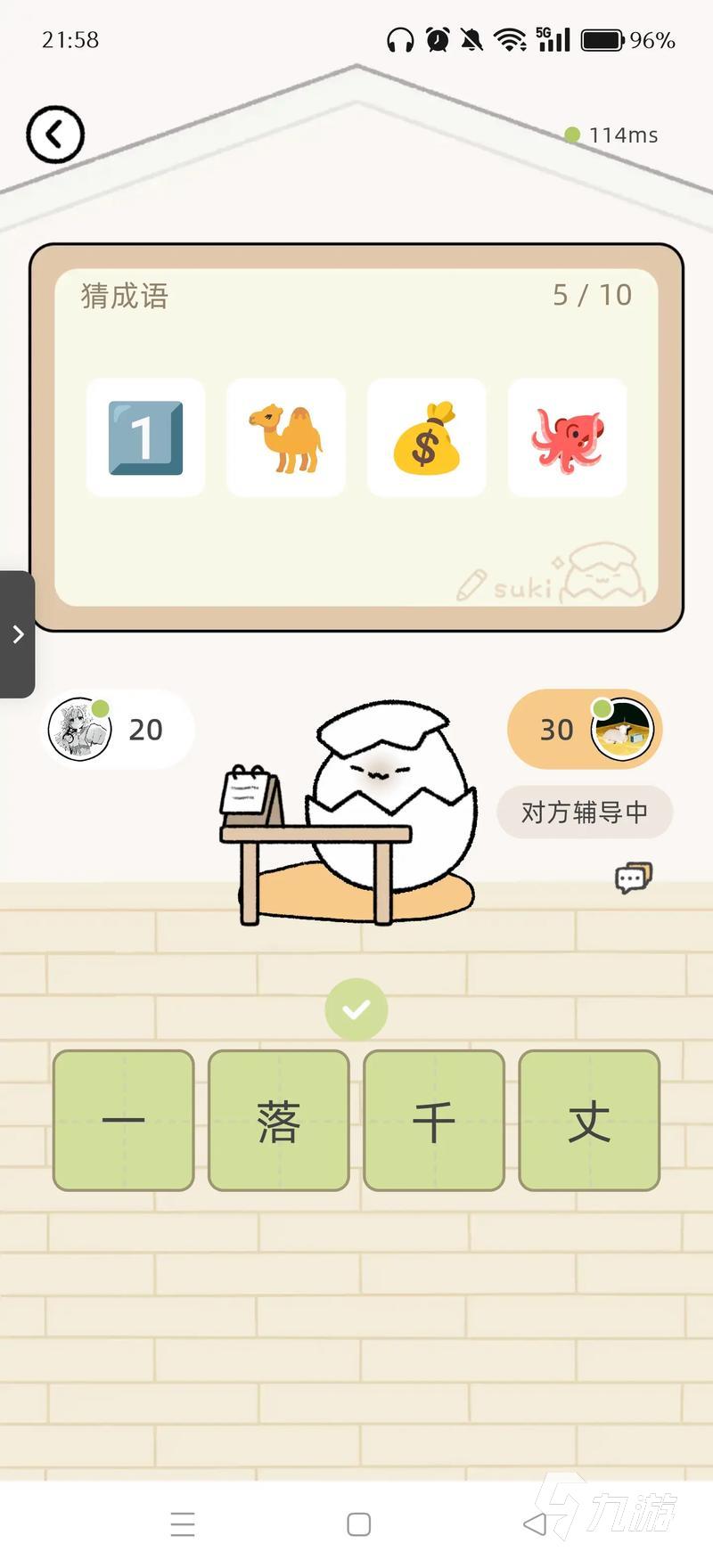Open the recent apps menu button
Viewport: 713px width, 1568px height.
point(183,1525)
